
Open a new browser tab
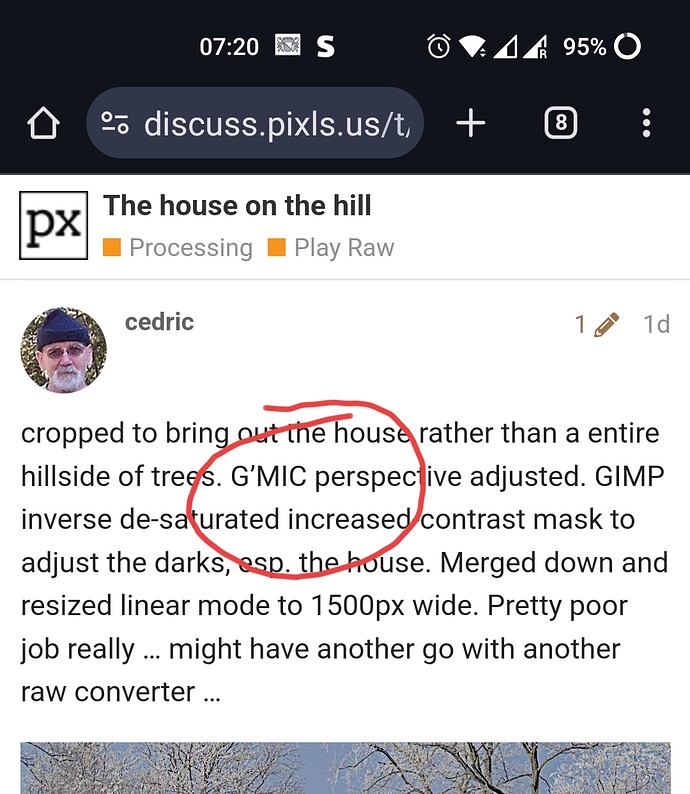470,123
